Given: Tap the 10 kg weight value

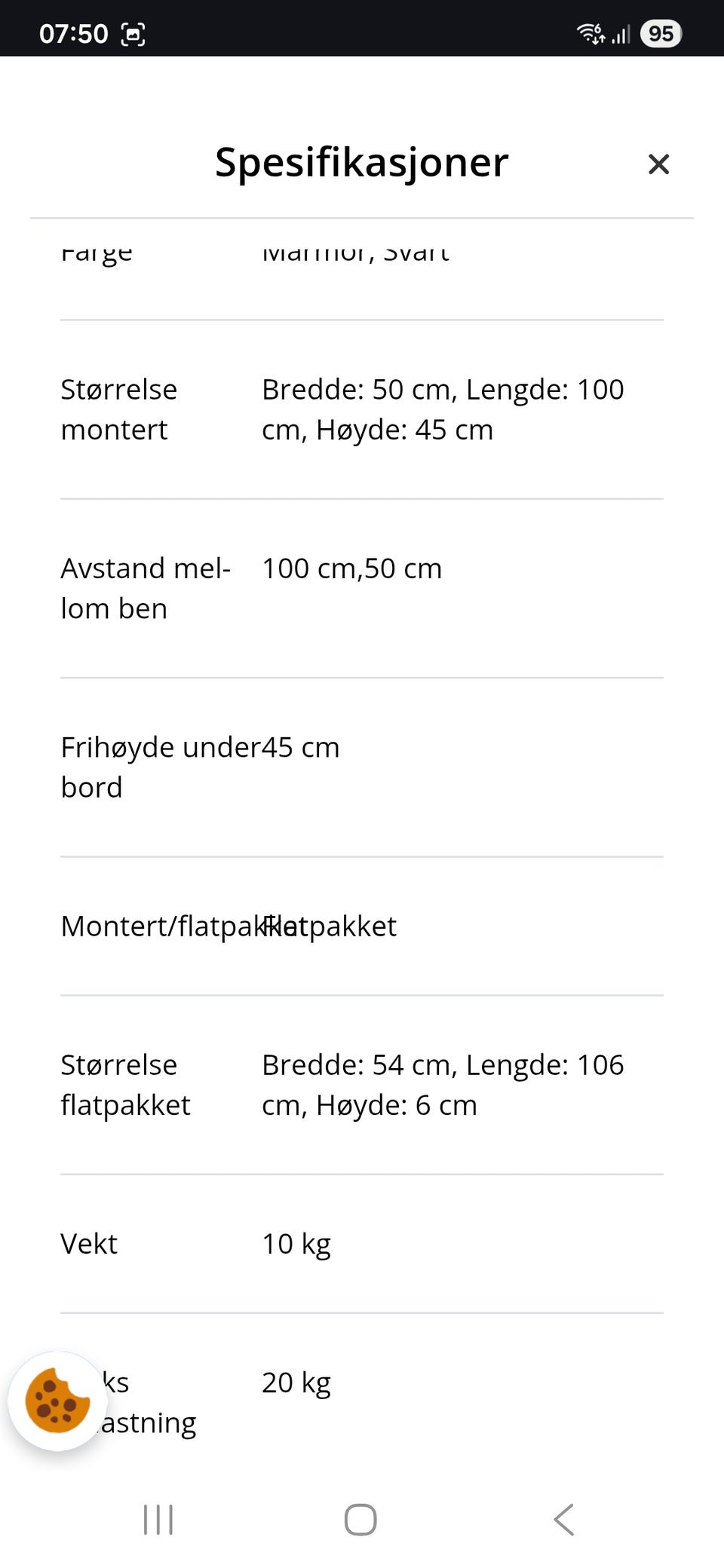Looking at the screenshot, I should 296,1244.
